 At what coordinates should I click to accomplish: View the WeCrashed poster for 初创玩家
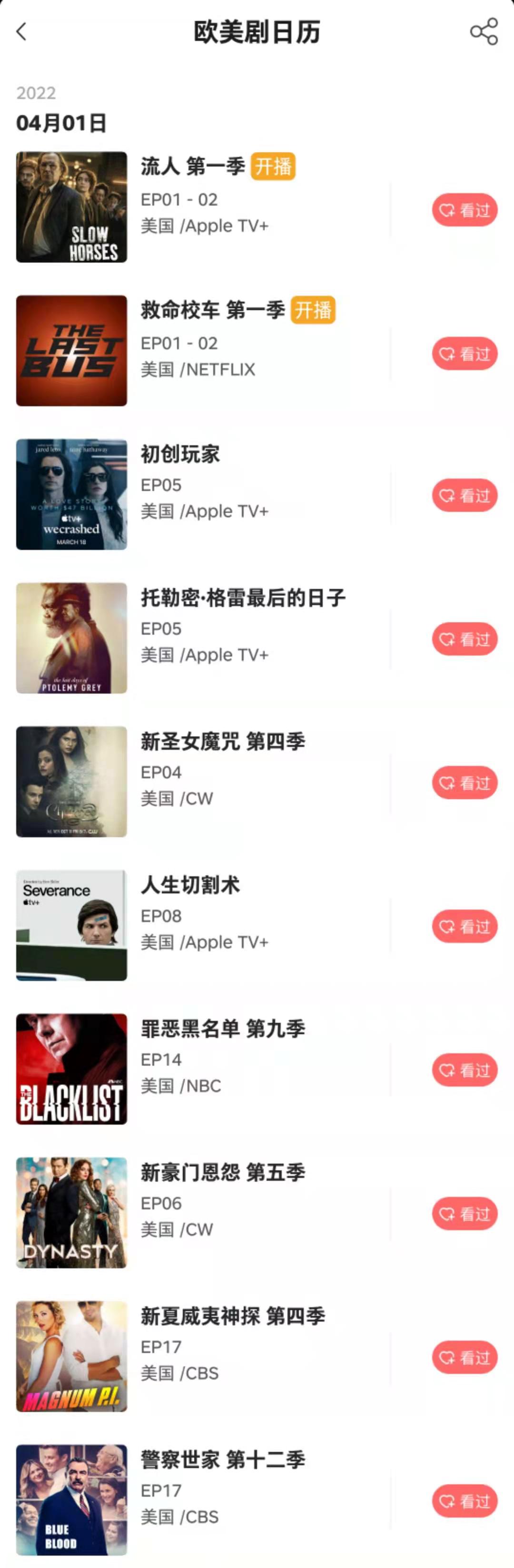coord(72,494)
